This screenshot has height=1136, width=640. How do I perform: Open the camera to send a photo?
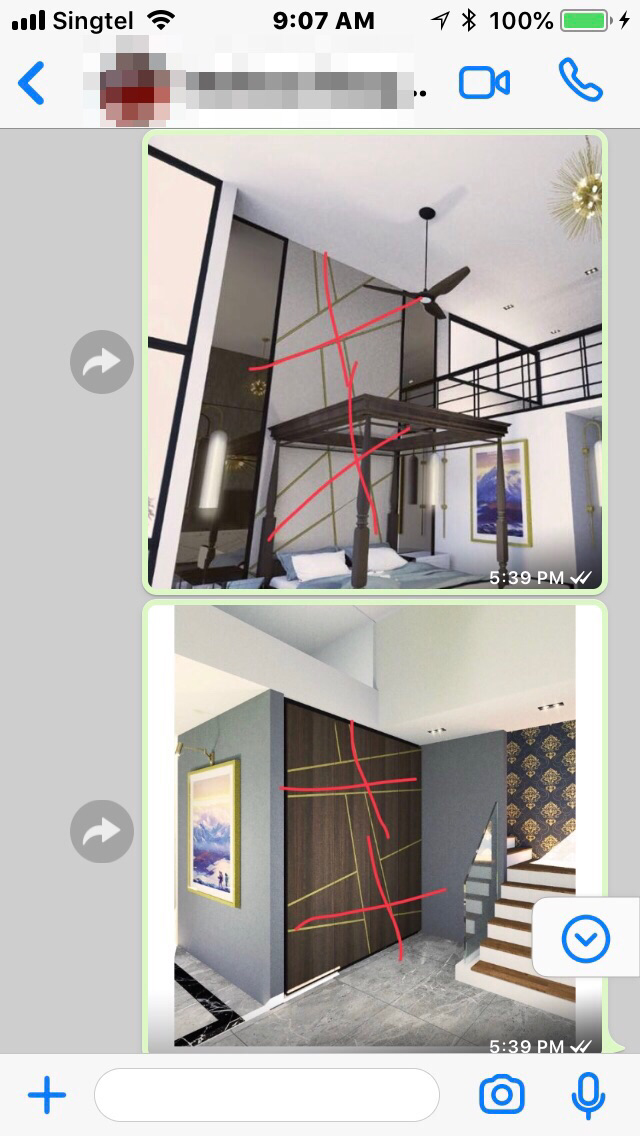(x=502, y=1094)
